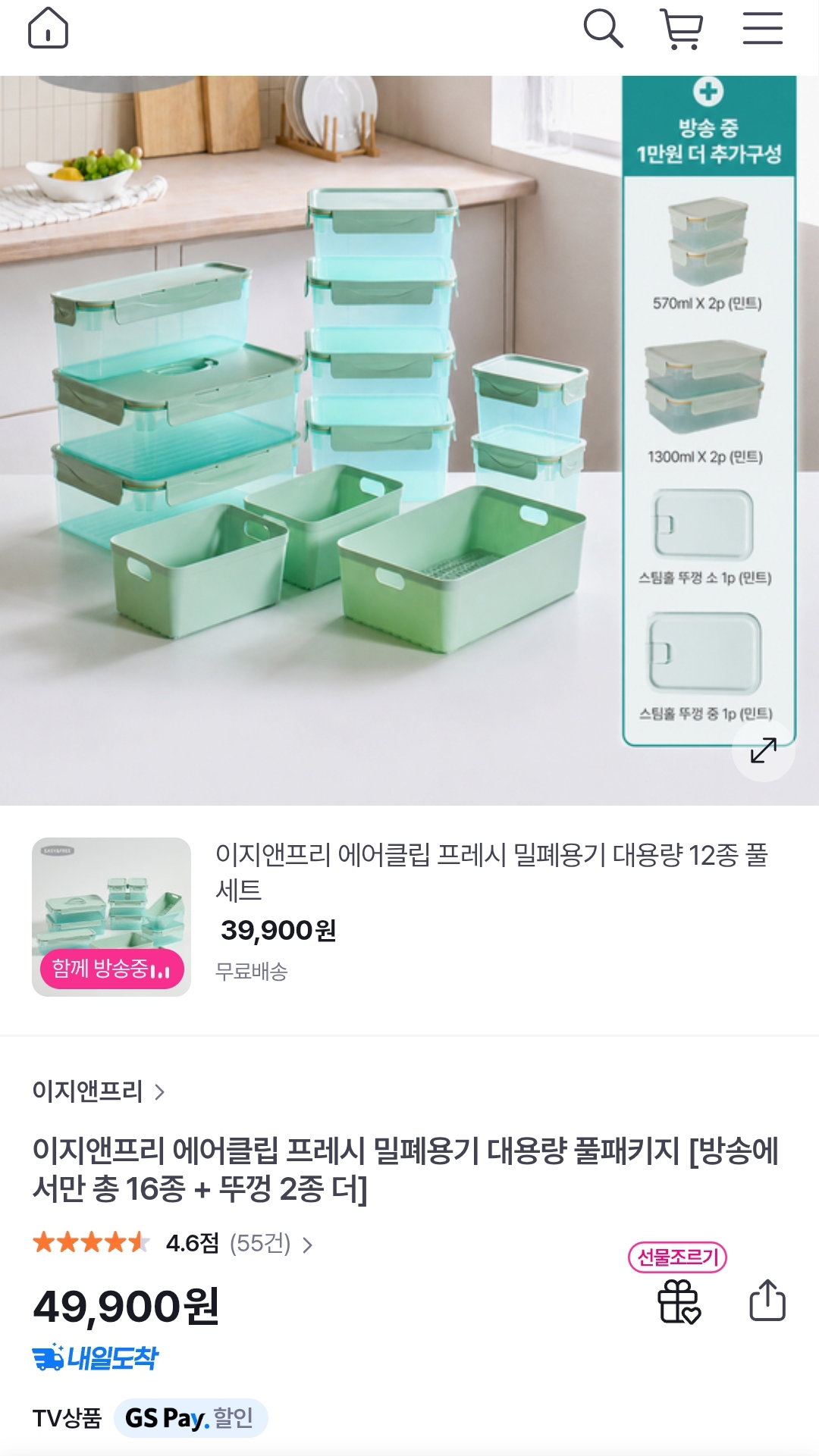This screenshot has height=1456, width=819.
Task: Tap the GS Pay 할인 chip
Action: pos(190,1418)
